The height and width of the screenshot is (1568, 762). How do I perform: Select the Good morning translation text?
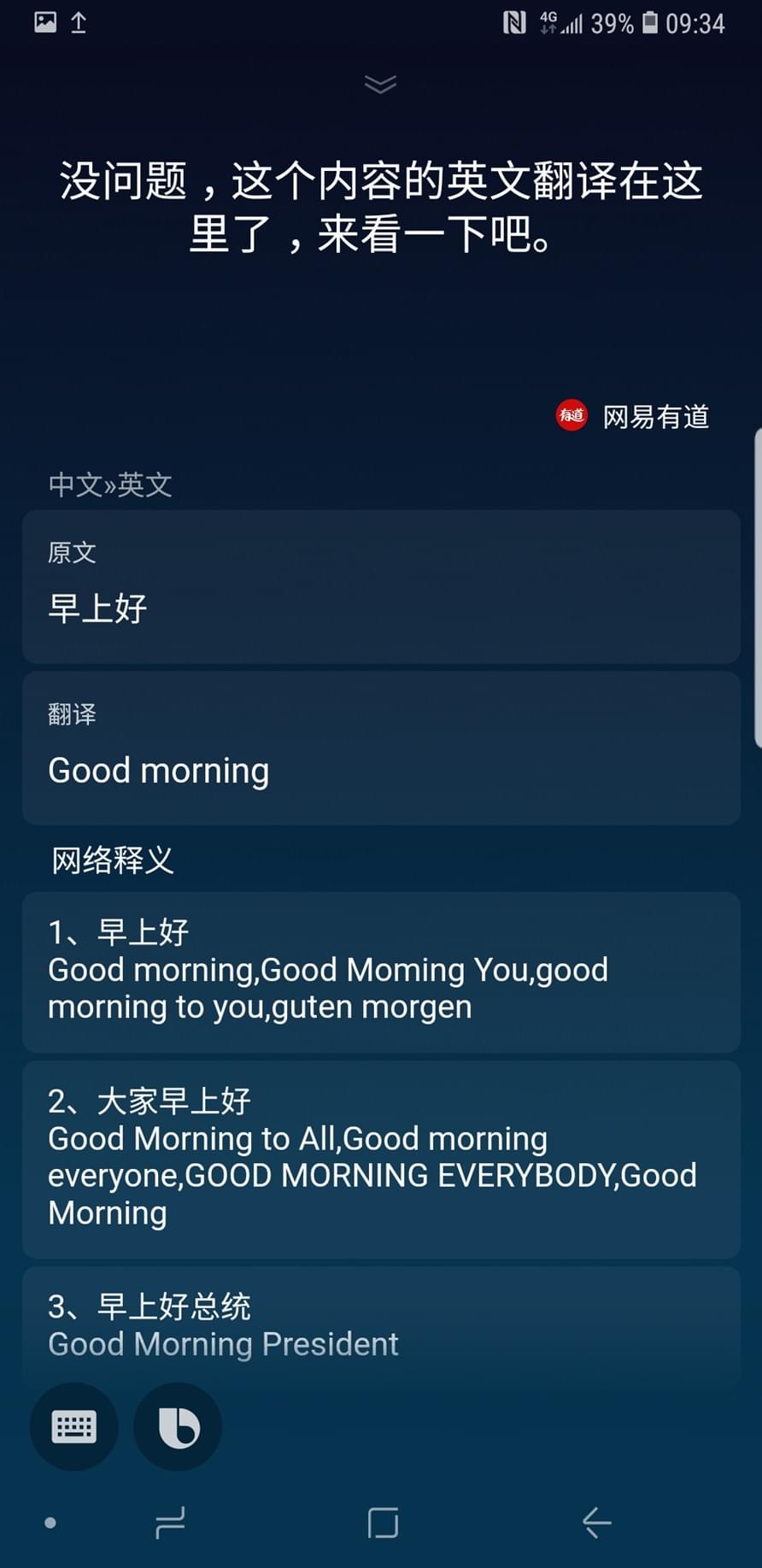(x=157, y=770)
